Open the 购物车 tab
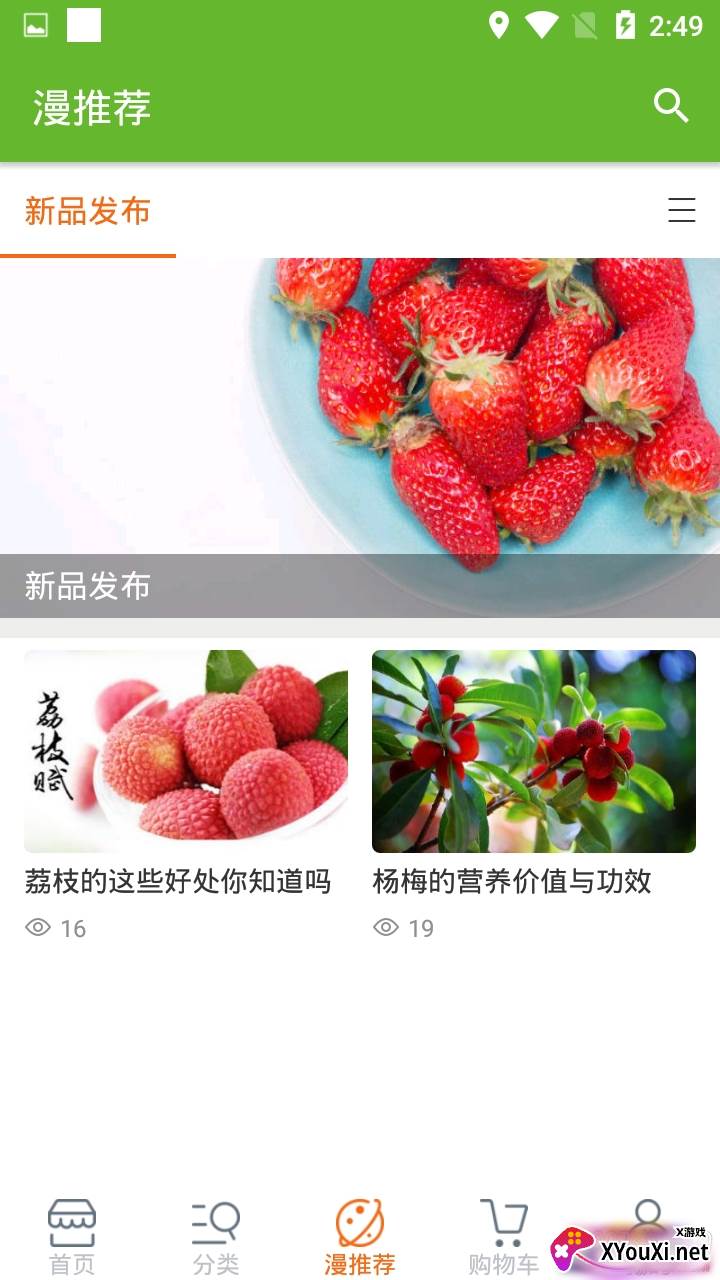The width and height of the screenshot is (720, 1280). [x=503, y=1237]
